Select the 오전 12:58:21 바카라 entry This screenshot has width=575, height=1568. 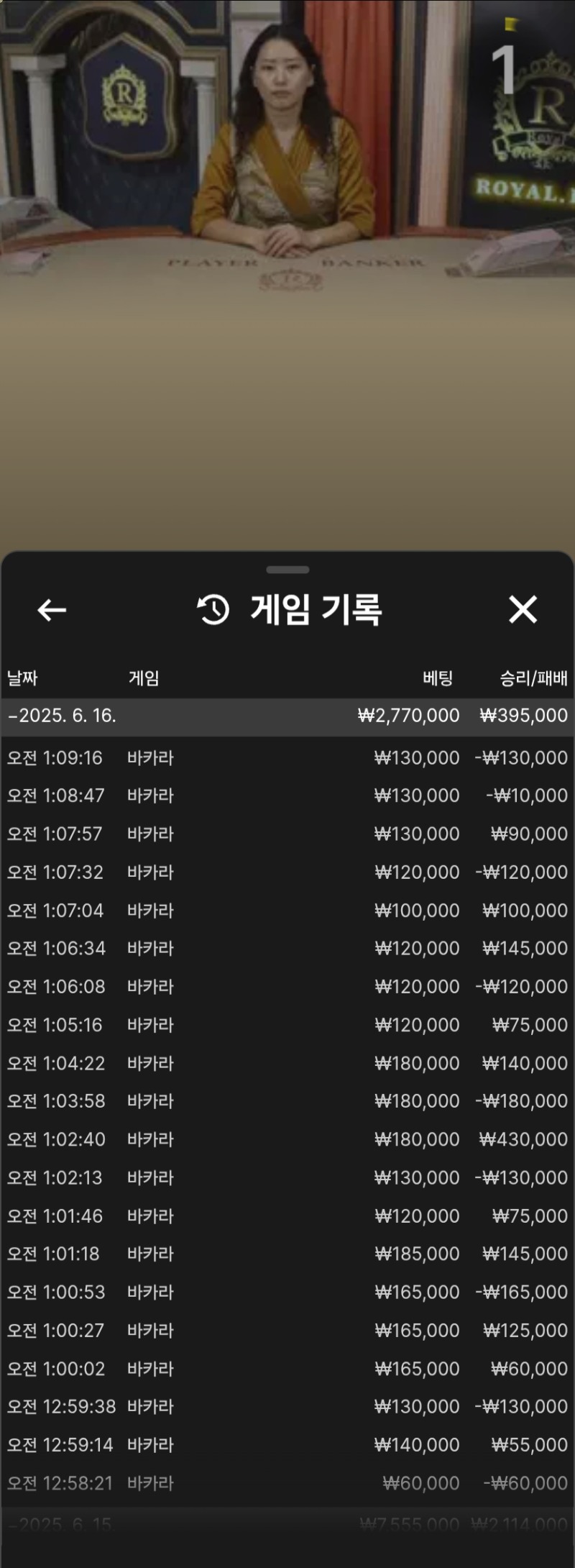(287, 1482)
